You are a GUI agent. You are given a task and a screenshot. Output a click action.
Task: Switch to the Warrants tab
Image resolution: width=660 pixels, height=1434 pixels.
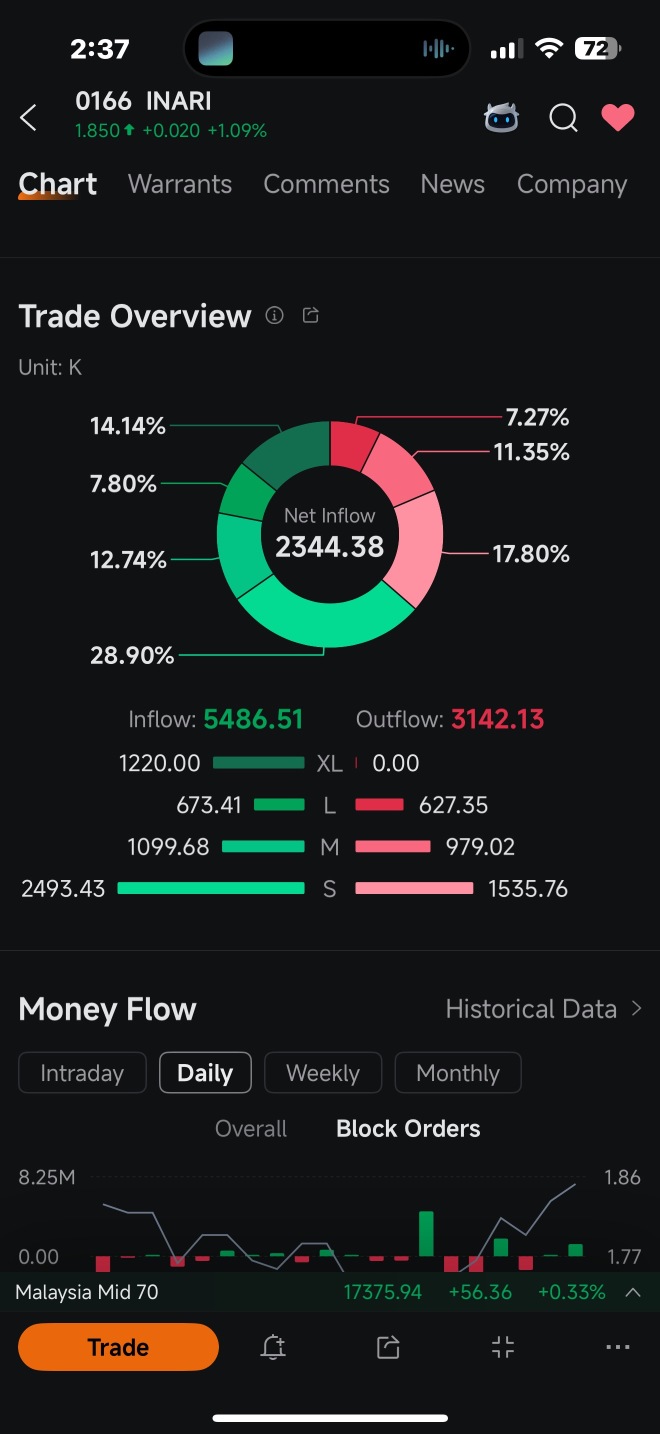[x=180, y=184]
